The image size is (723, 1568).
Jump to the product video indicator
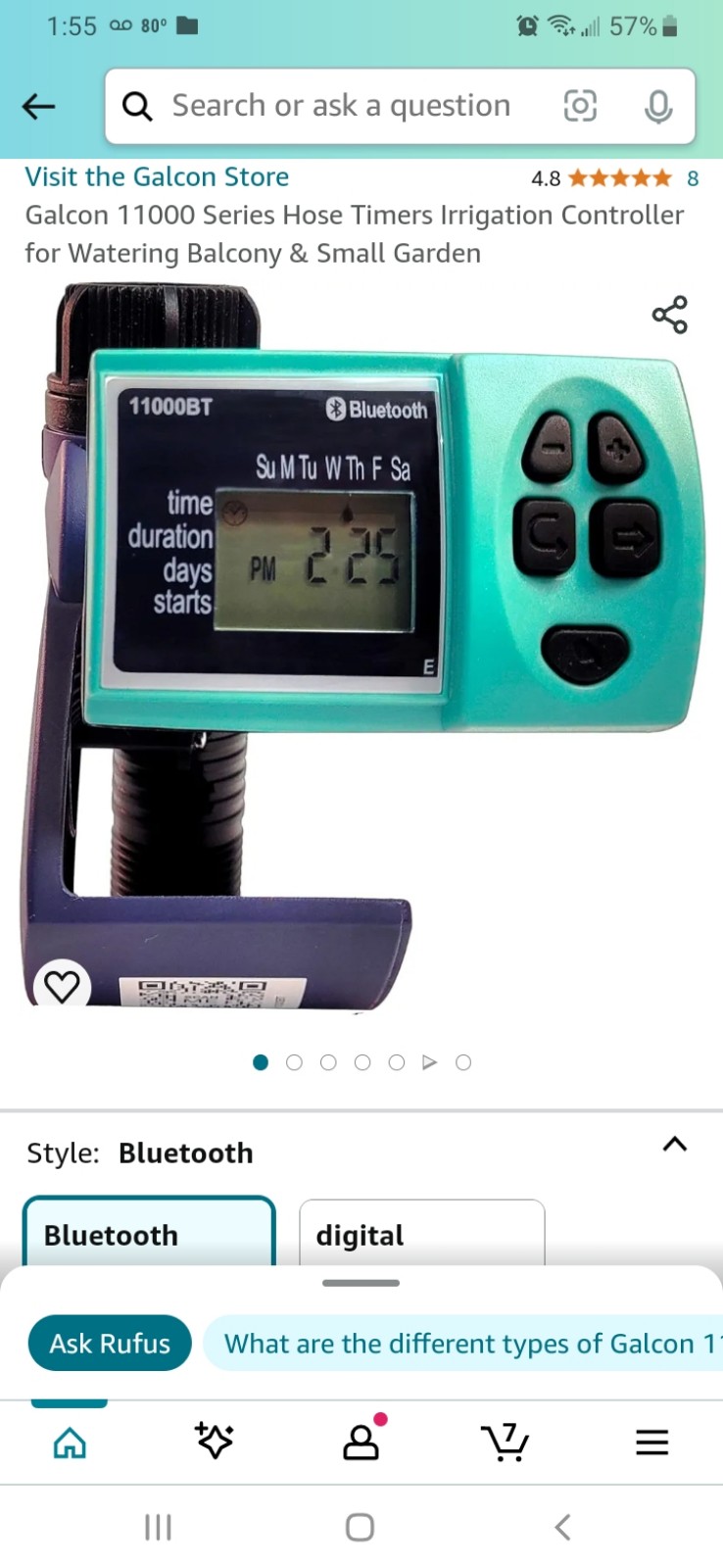429,1062
